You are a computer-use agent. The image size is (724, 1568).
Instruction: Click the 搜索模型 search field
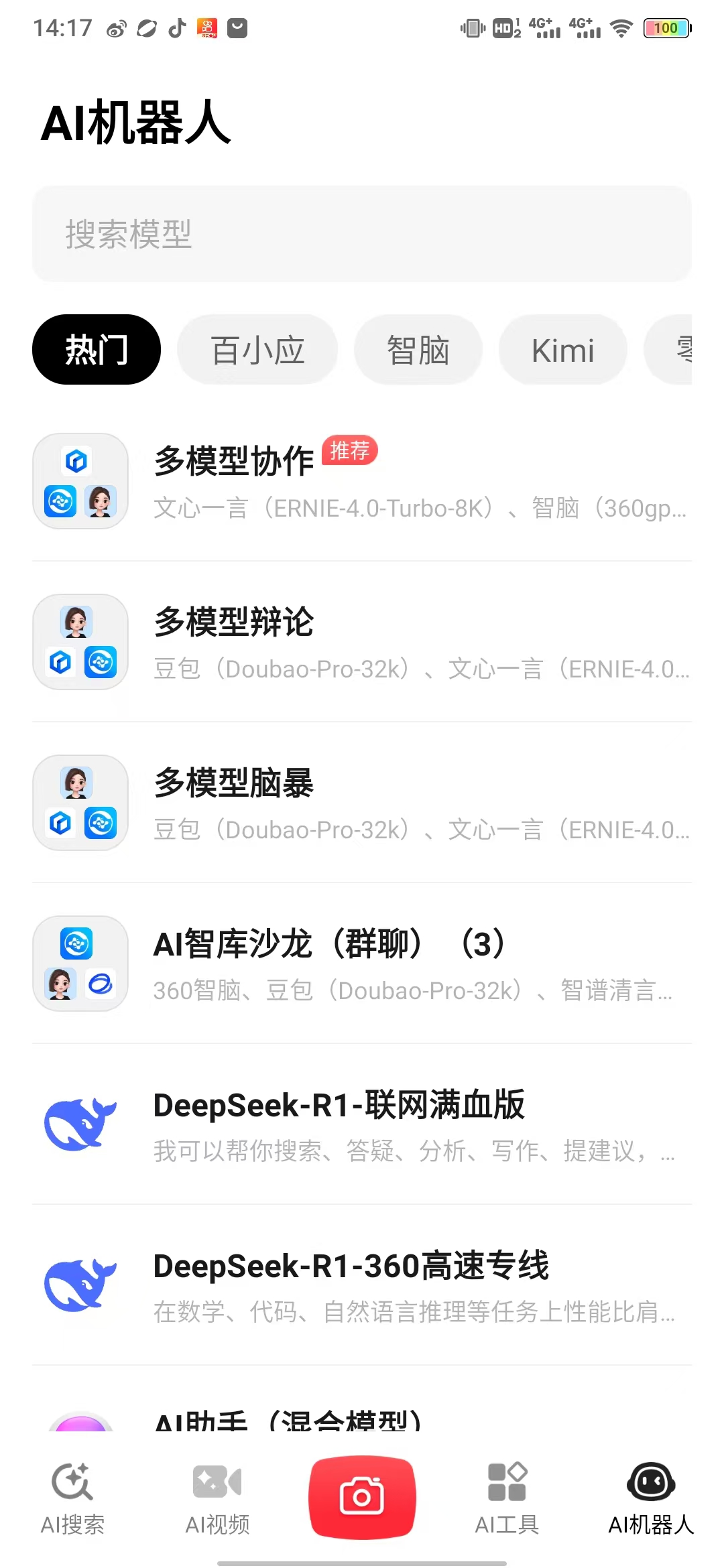(362, 235)
